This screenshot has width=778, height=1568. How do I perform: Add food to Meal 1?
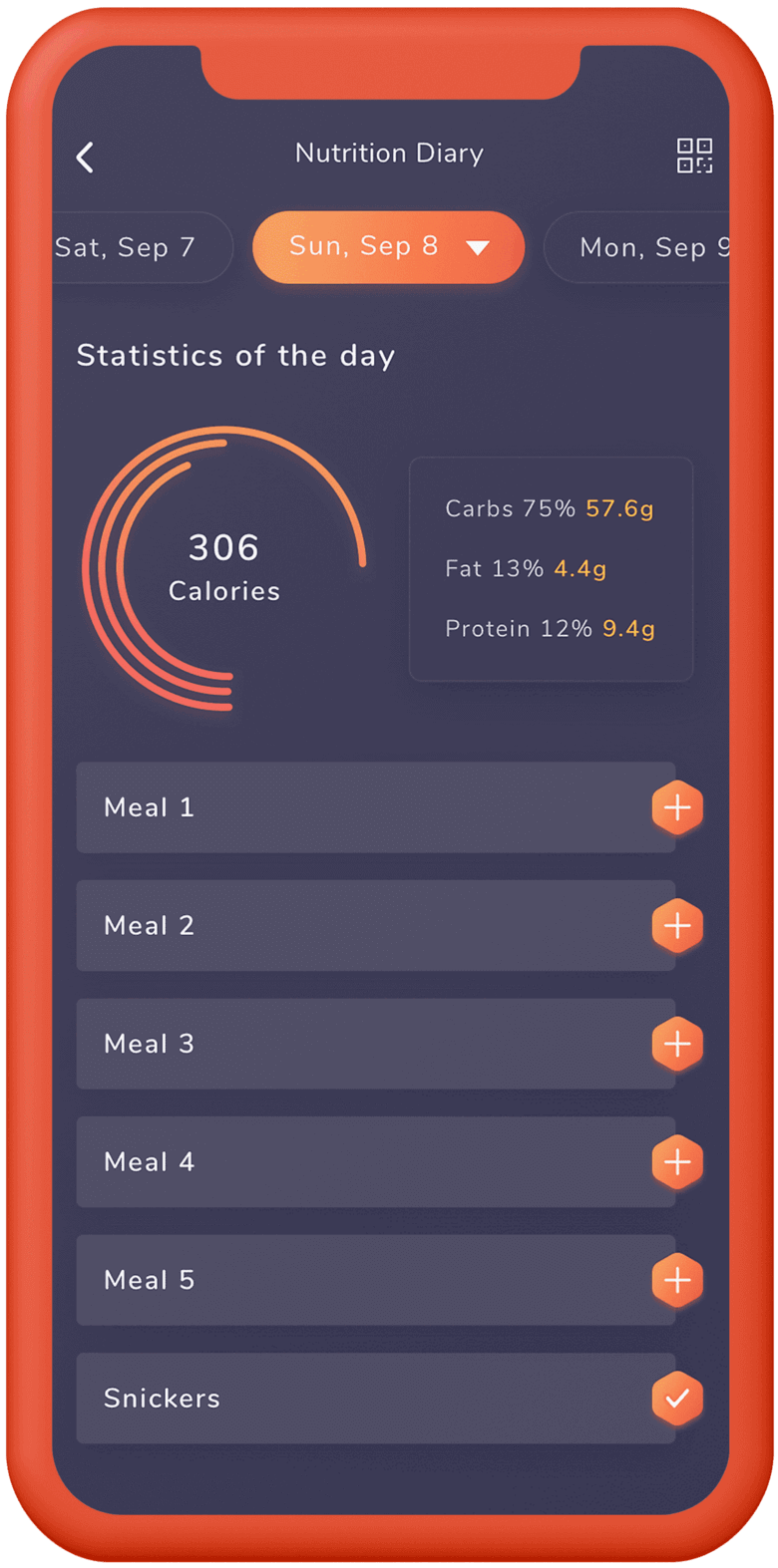[x=677, y=807]
